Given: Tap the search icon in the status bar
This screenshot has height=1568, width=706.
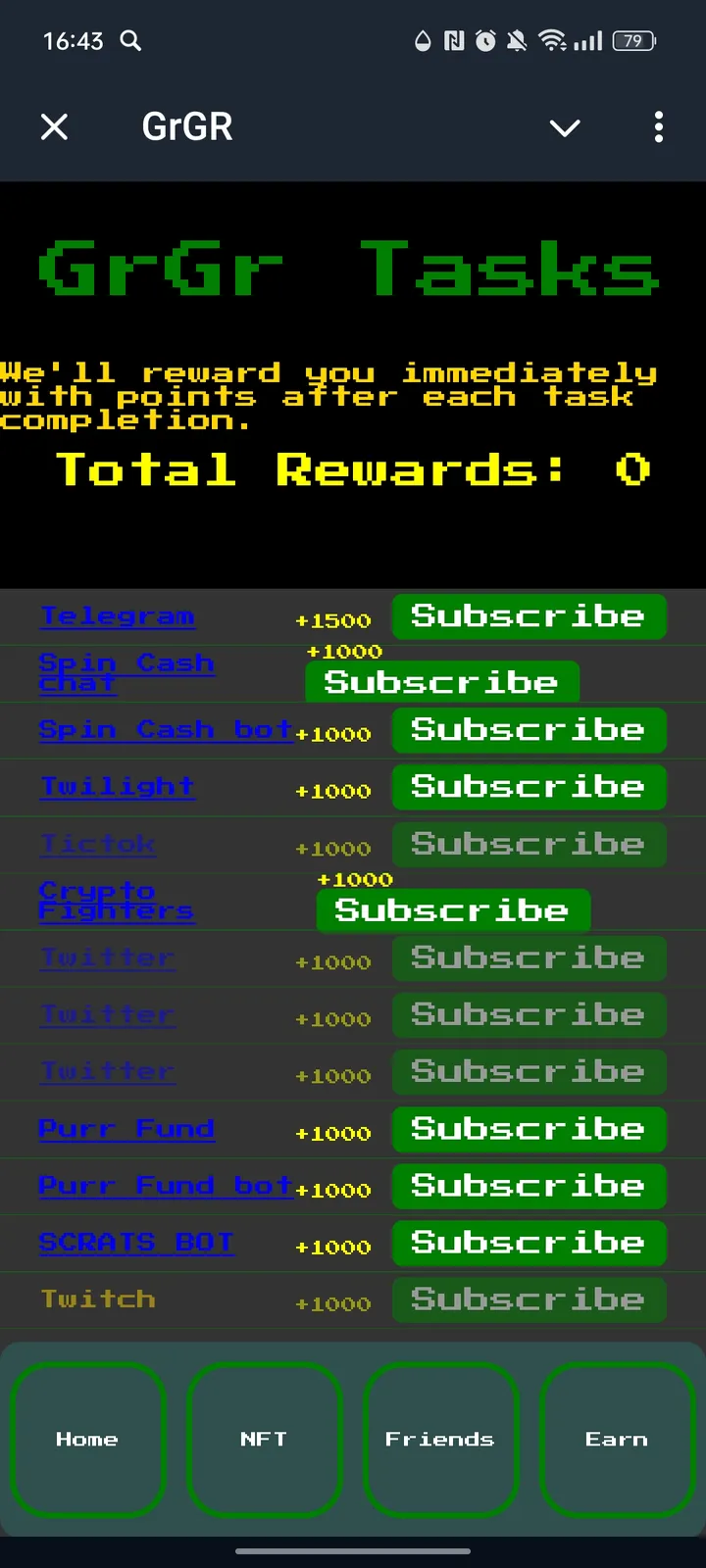Looking at the screenshot, I should click(x=130, y=41).
